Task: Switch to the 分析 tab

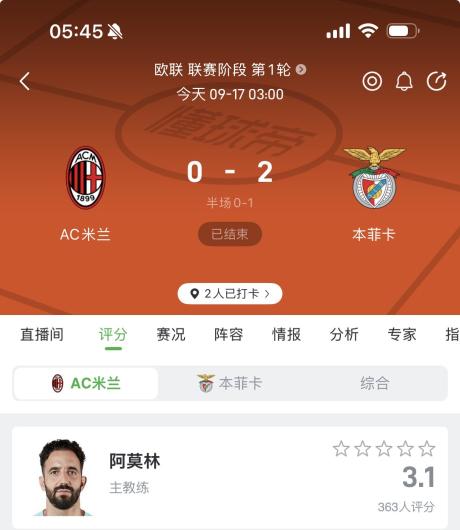Action: tap(344, 334)
